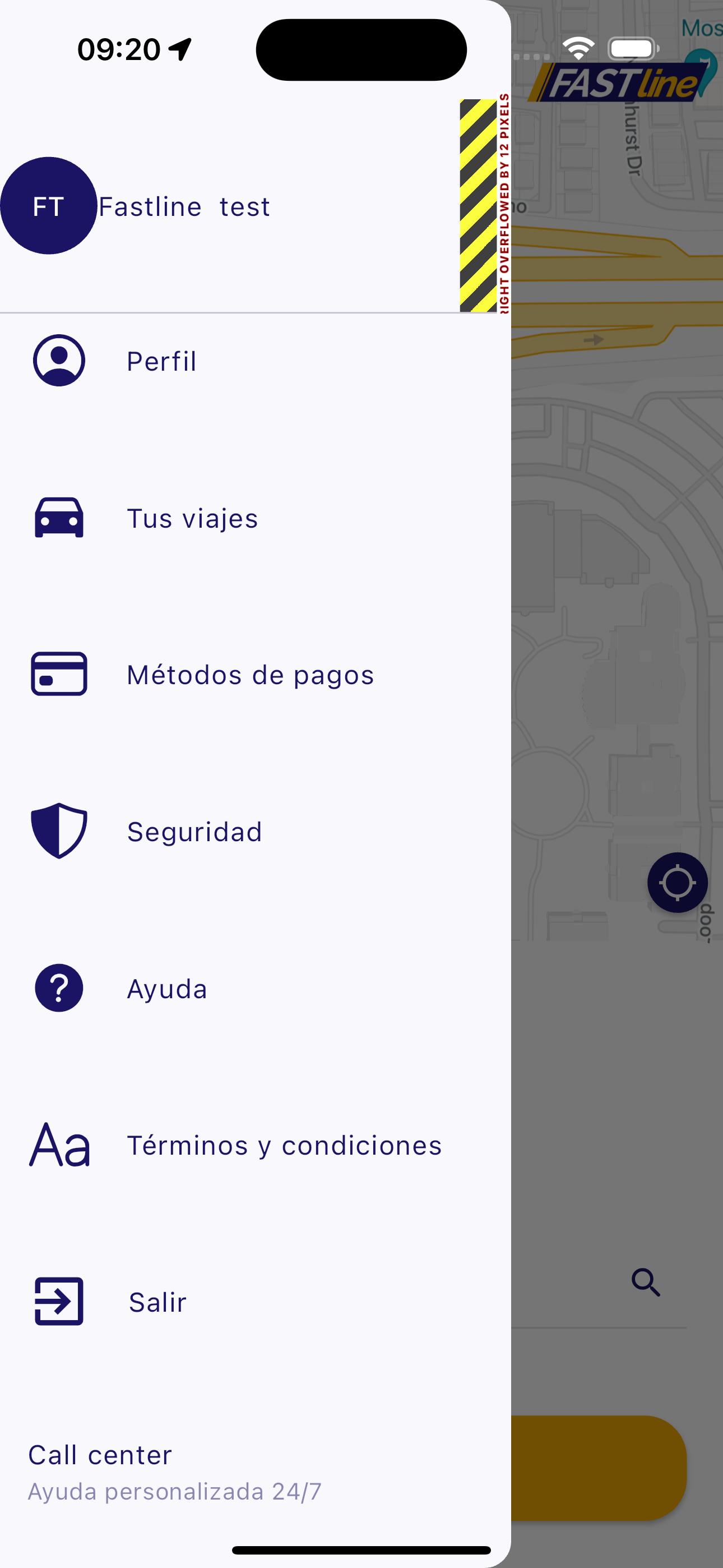Image resolution: width=723 pixels, height=1568 pixels.
Task: View Términos y condiciones
Action: coord(256,1145)
